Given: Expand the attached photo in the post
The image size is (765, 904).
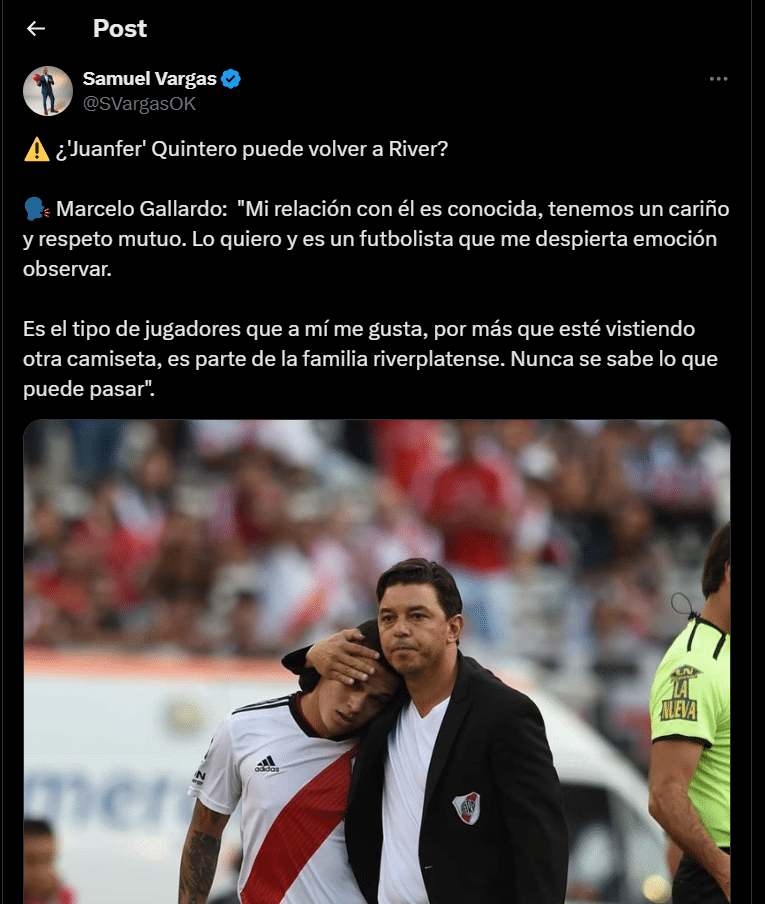Looking at the screenshot, I should pyautogui.click(x=376, y=660).
